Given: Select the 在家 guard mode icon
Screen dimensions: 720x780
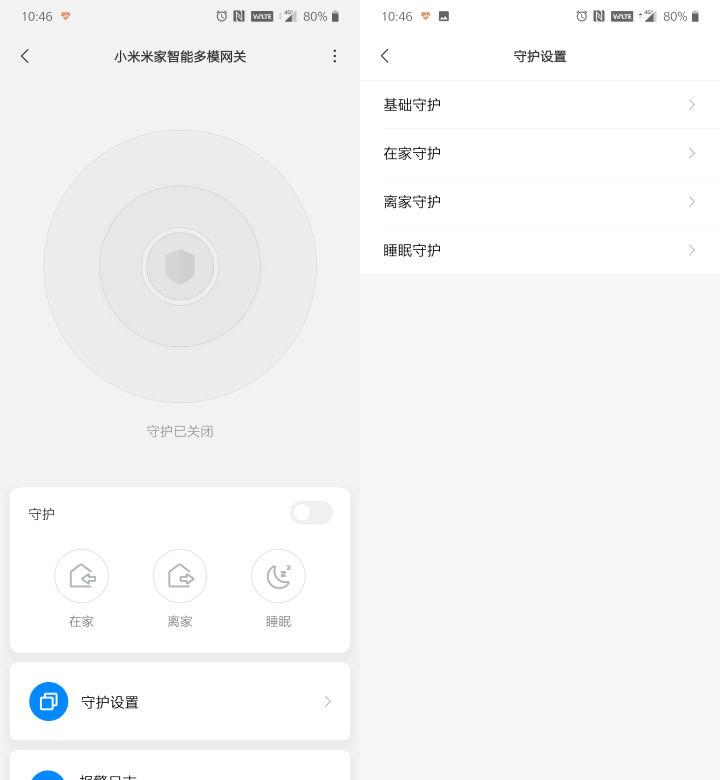Looking at the screenshot, I should (82, 576).
